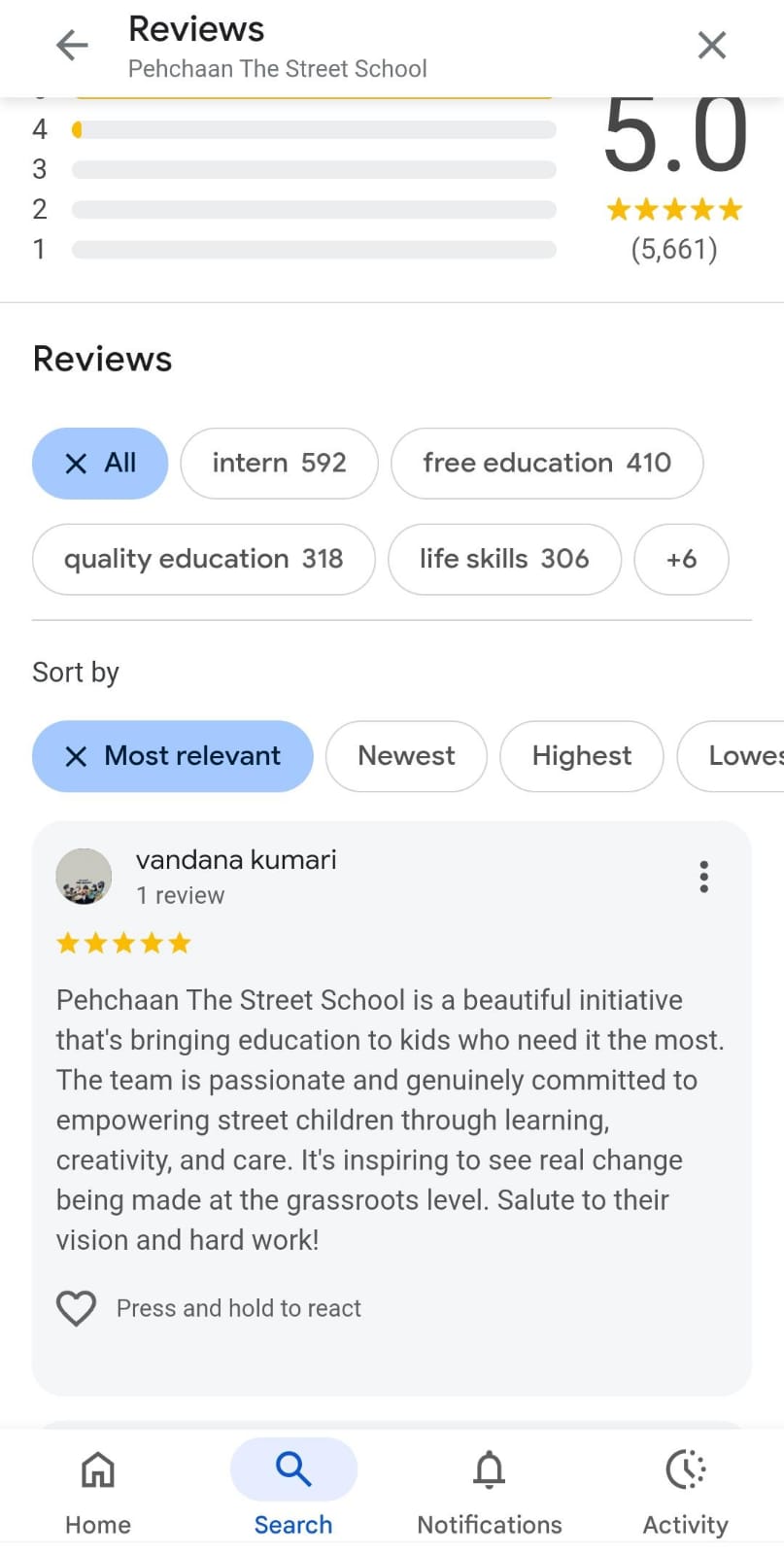This screenshot has width=784, height=1555.
Task: Sort reviews by Most relevant
Action: [173, 756]
